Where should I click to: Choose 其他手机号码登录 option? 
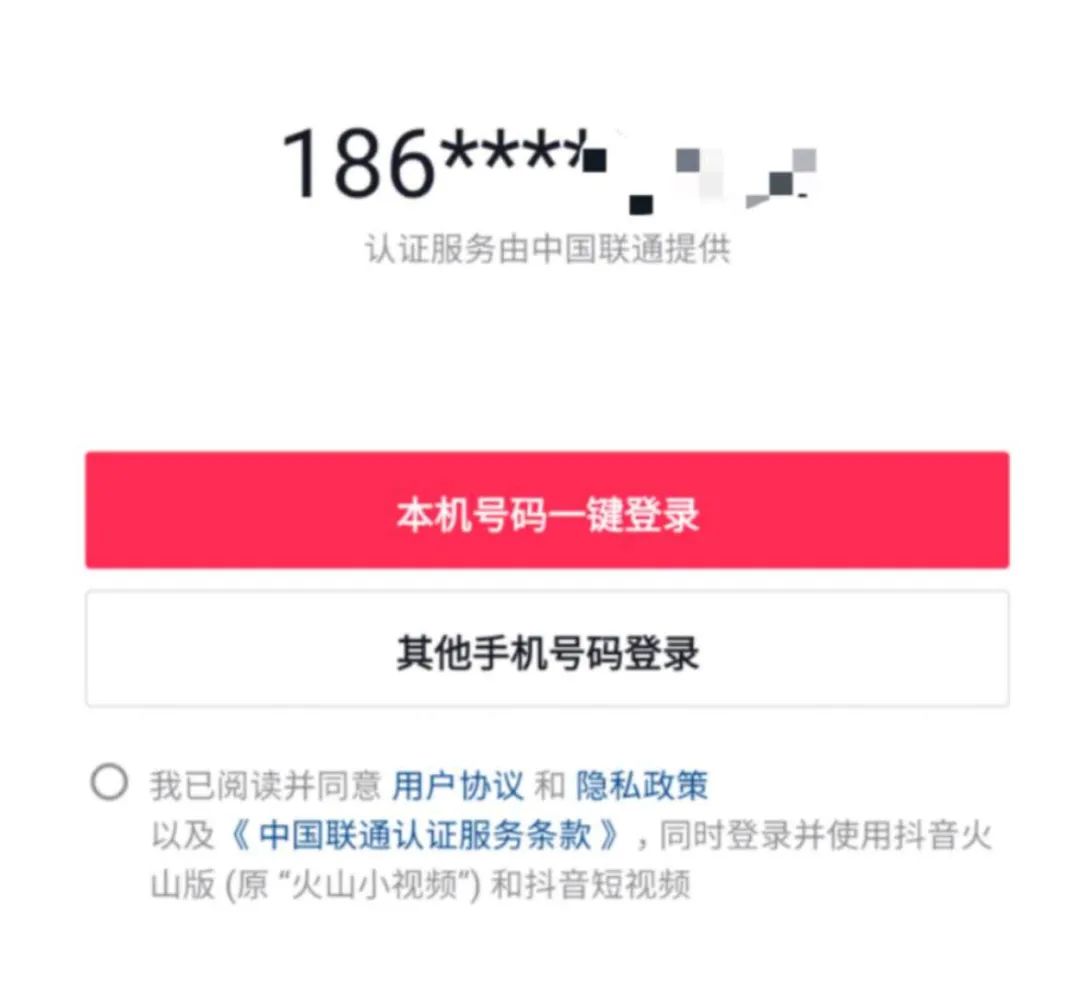(546, 650)
